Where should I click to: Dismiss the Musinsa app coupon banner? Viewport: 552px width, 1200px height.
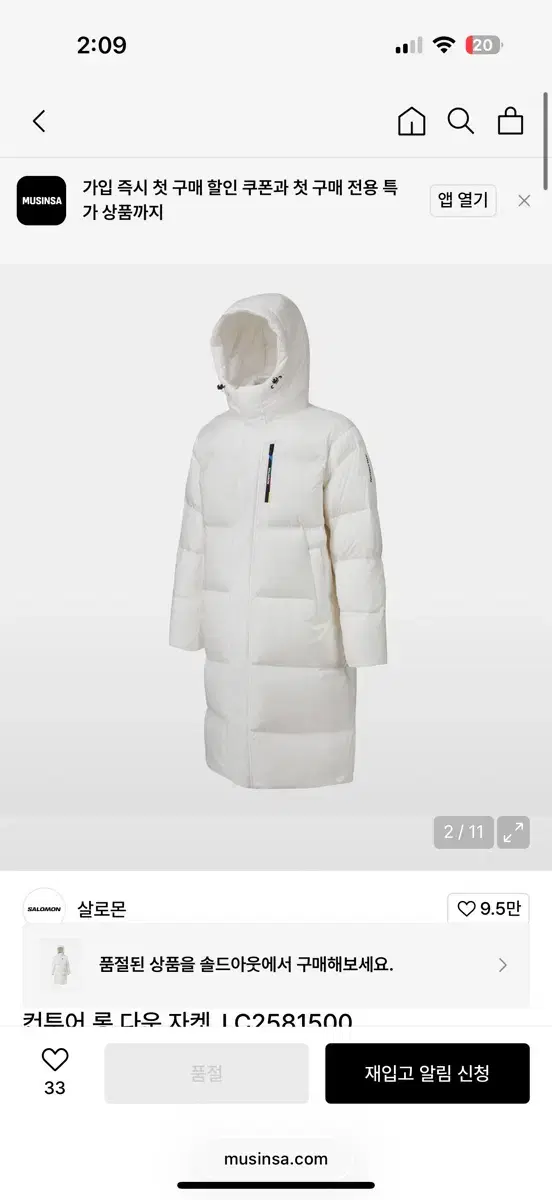[x=524, y=200]
